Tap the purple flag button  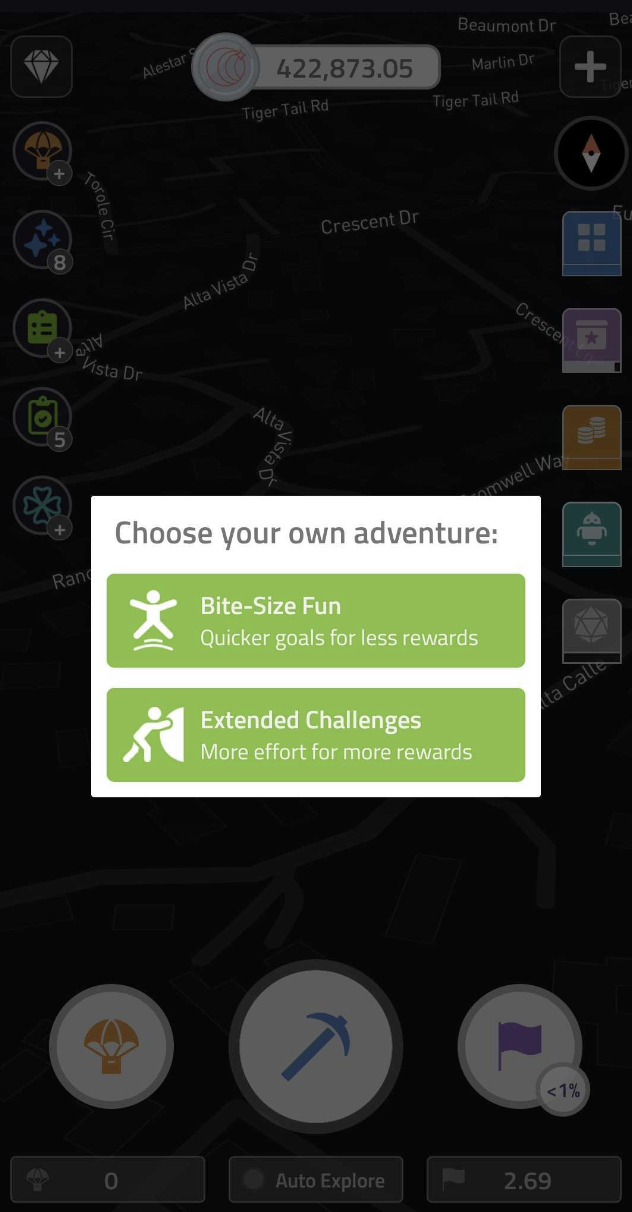[520, 1047]
